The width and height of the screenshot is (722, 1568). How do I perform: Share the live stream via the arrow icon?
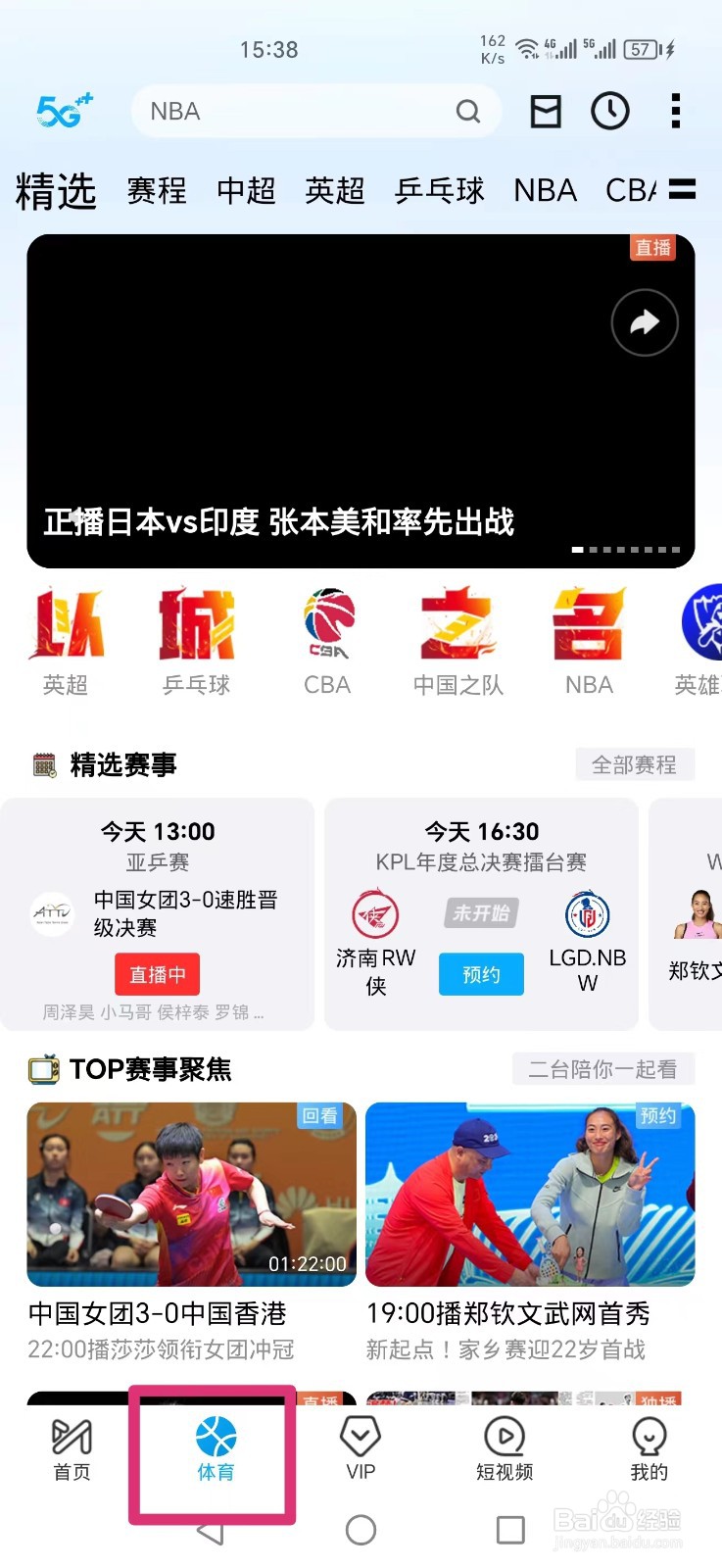tap(645, 322)
